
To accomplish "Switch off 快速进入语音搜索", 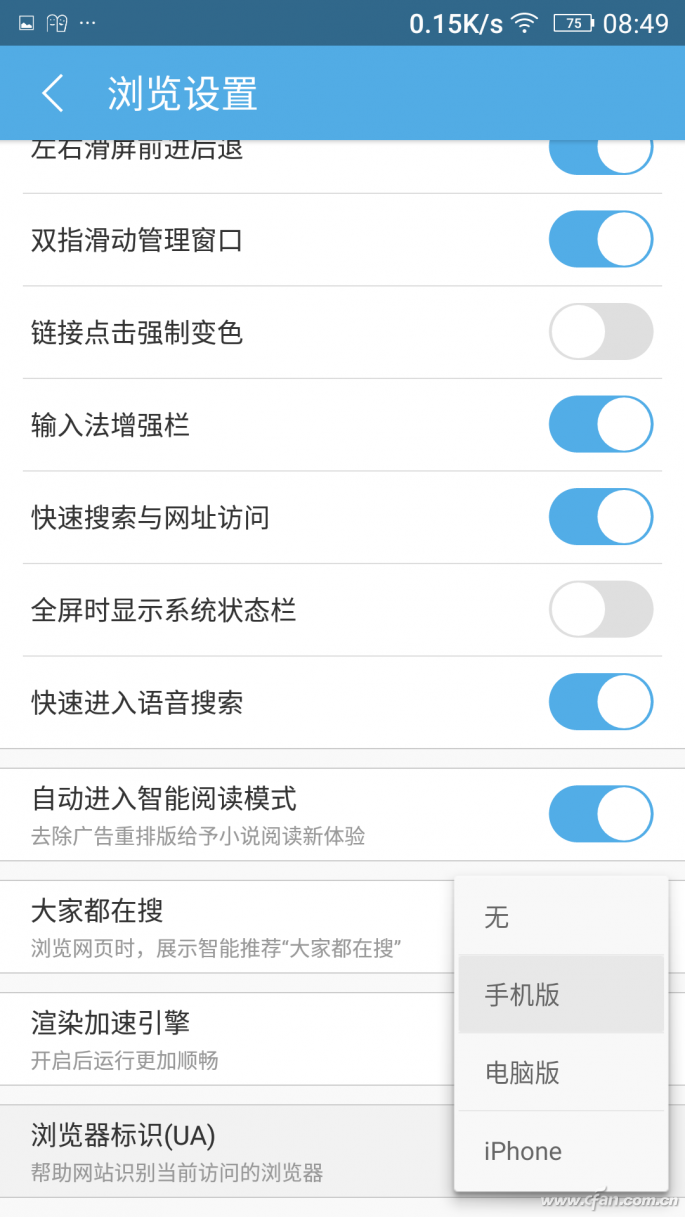I will click(601, 702).
